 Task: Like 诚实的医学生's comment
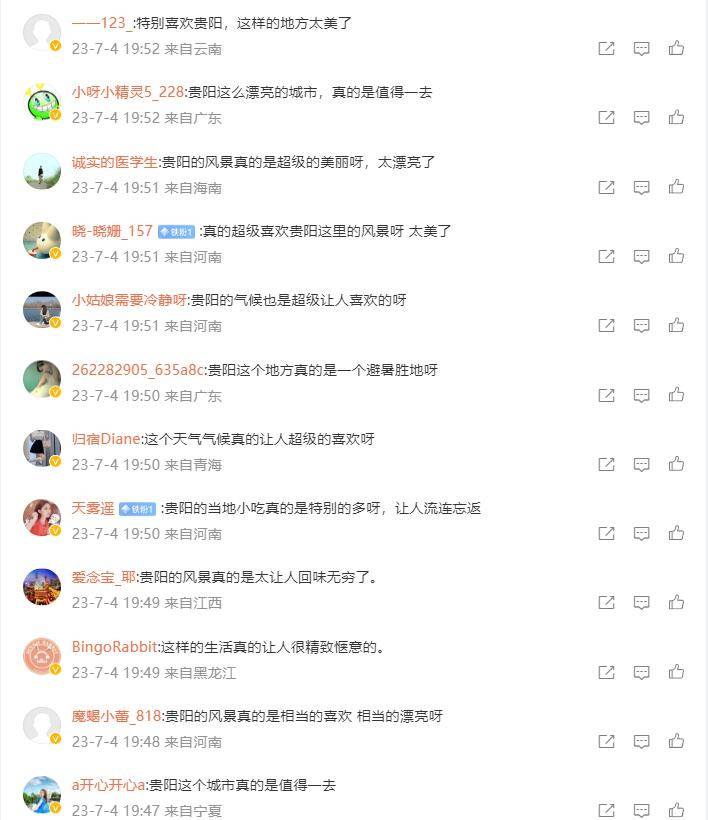(x=677, y=187)
